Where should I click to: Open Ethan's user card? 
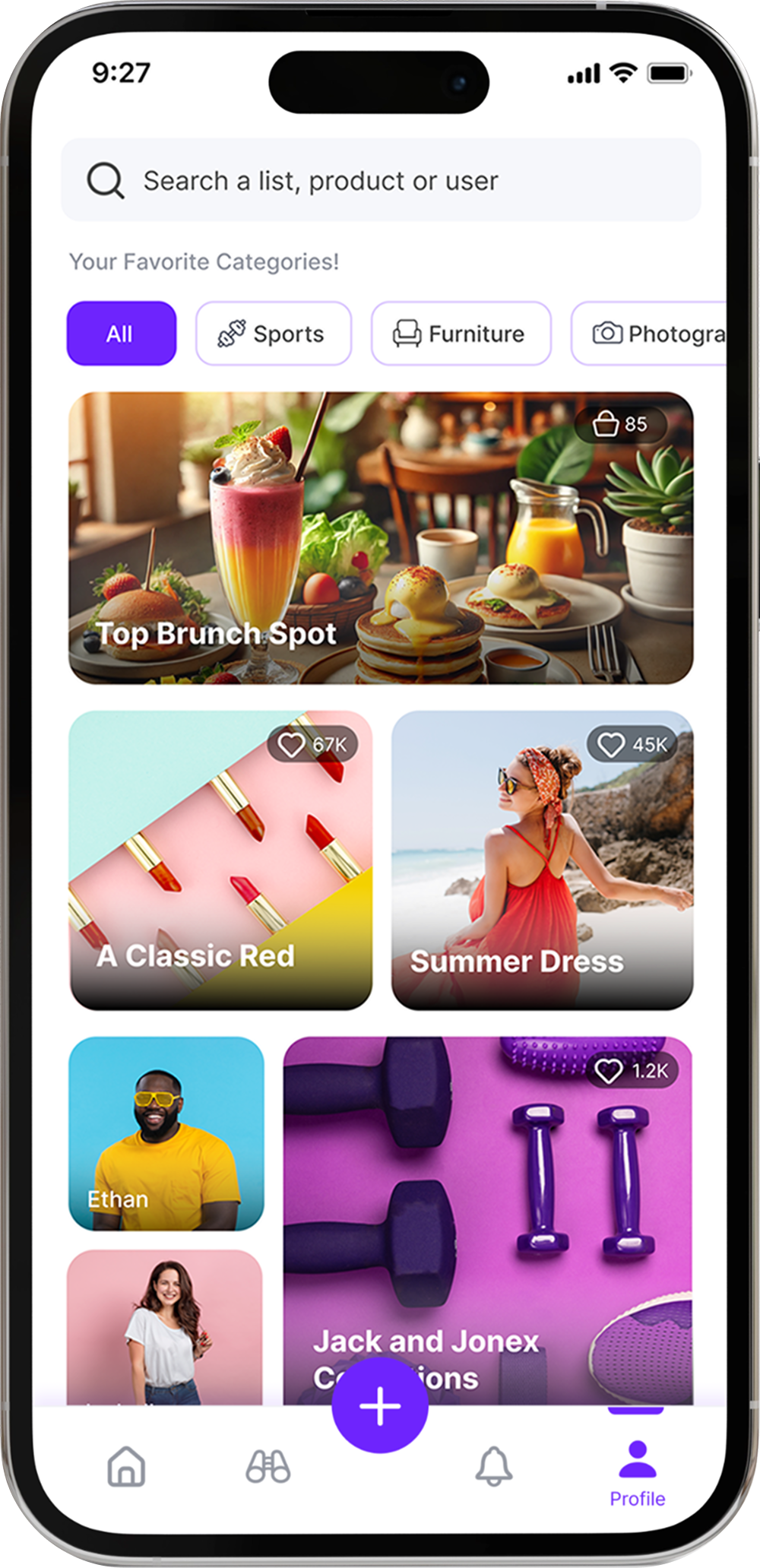pyautogui.click(x=166, y=1133)
